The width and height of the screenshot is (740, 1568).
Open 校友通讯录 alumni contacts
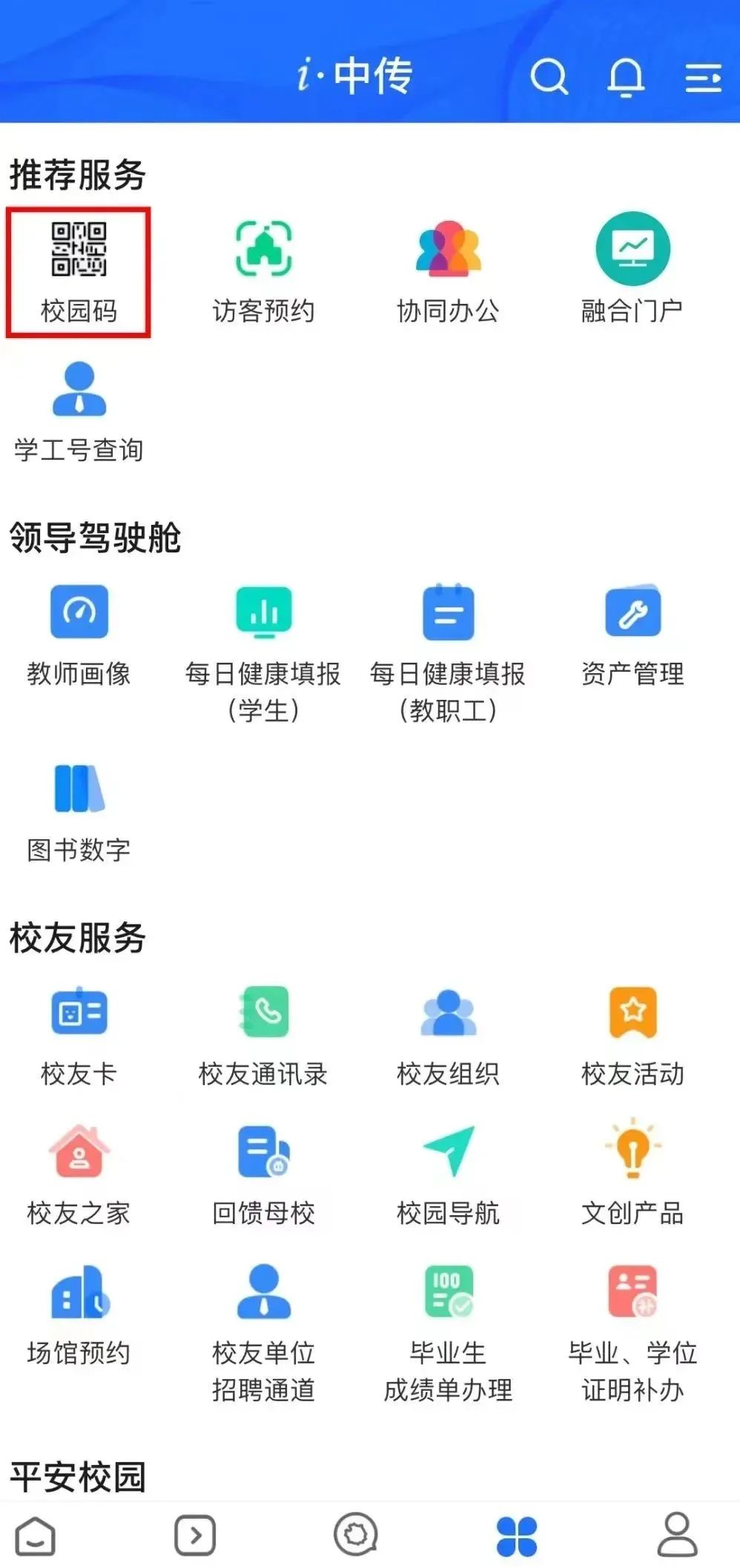point(263,1035)
